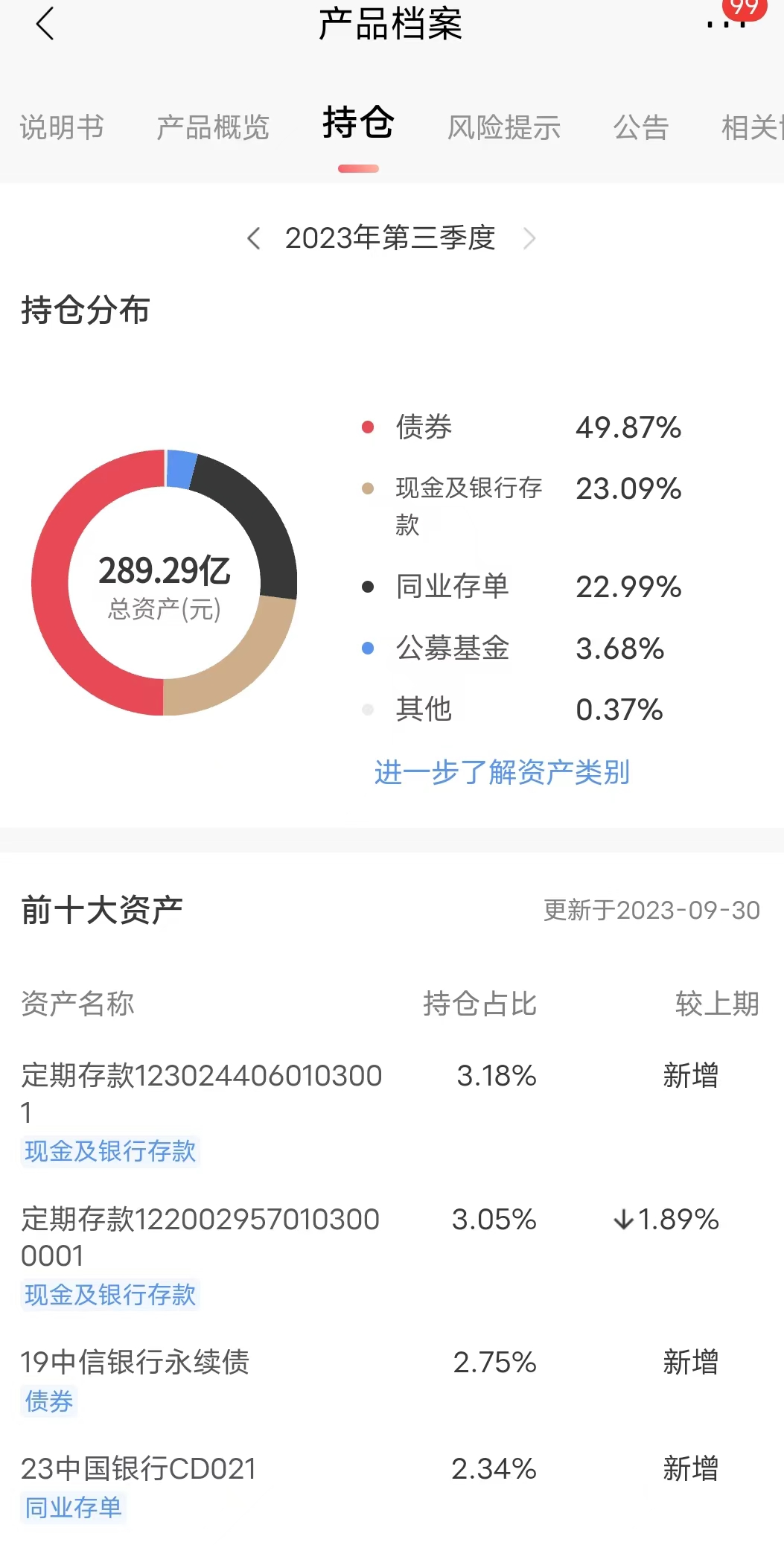Select the 持仓 tab

(x=358, y=123)
